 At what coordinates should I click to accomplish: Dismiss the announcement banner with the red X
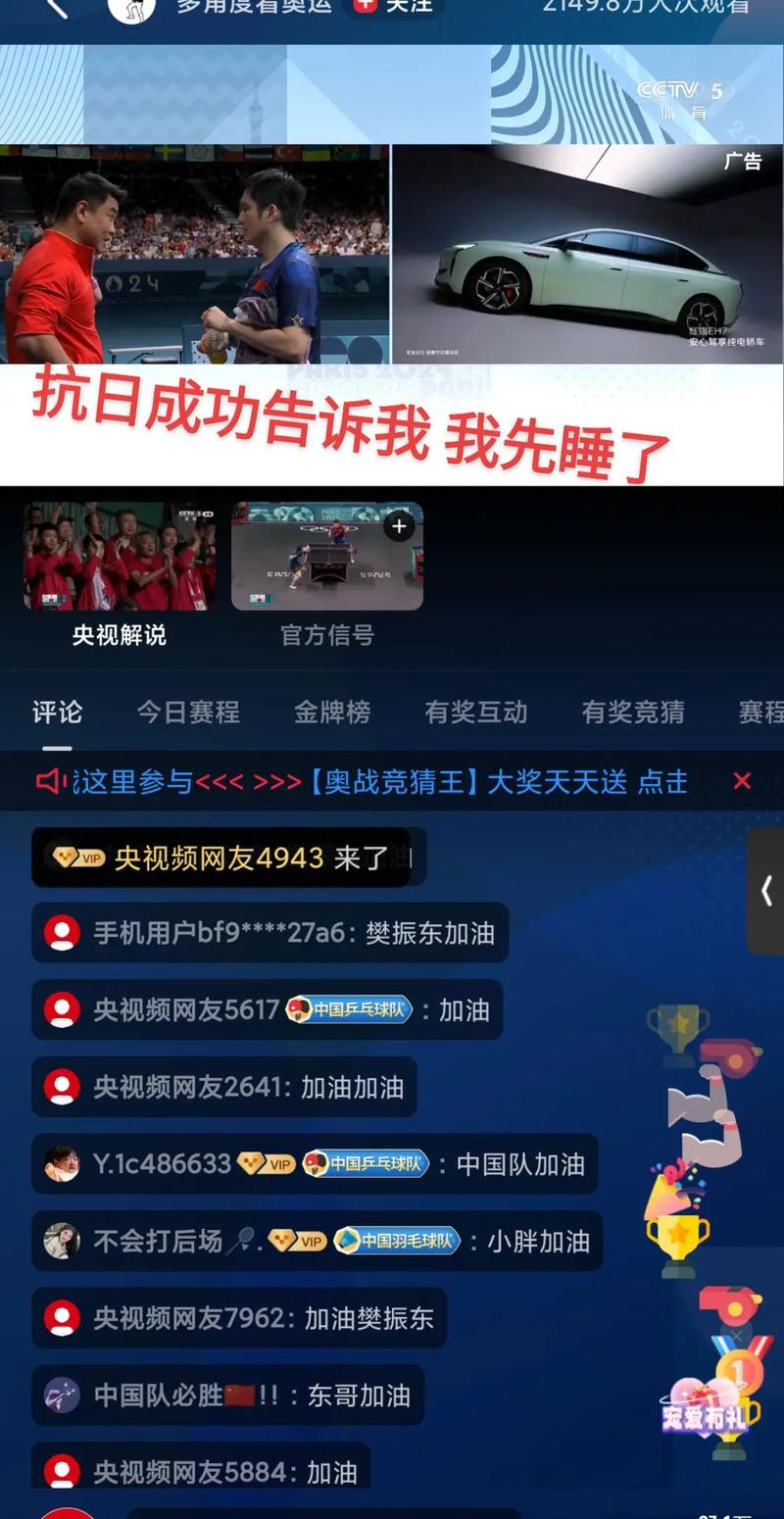(742, 781)
